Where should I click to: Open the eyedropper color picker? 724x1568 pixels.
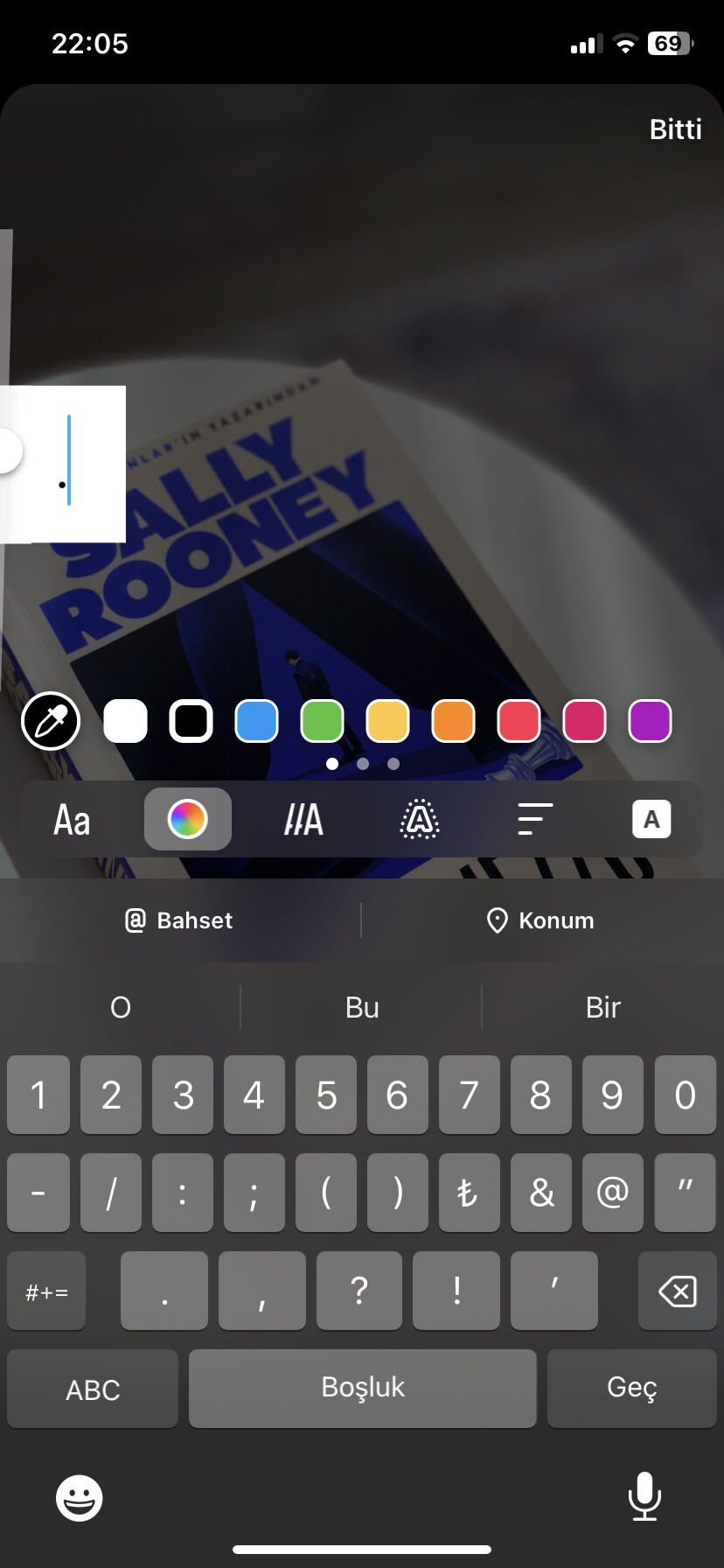pyautogui.click(x=51, y=722)
